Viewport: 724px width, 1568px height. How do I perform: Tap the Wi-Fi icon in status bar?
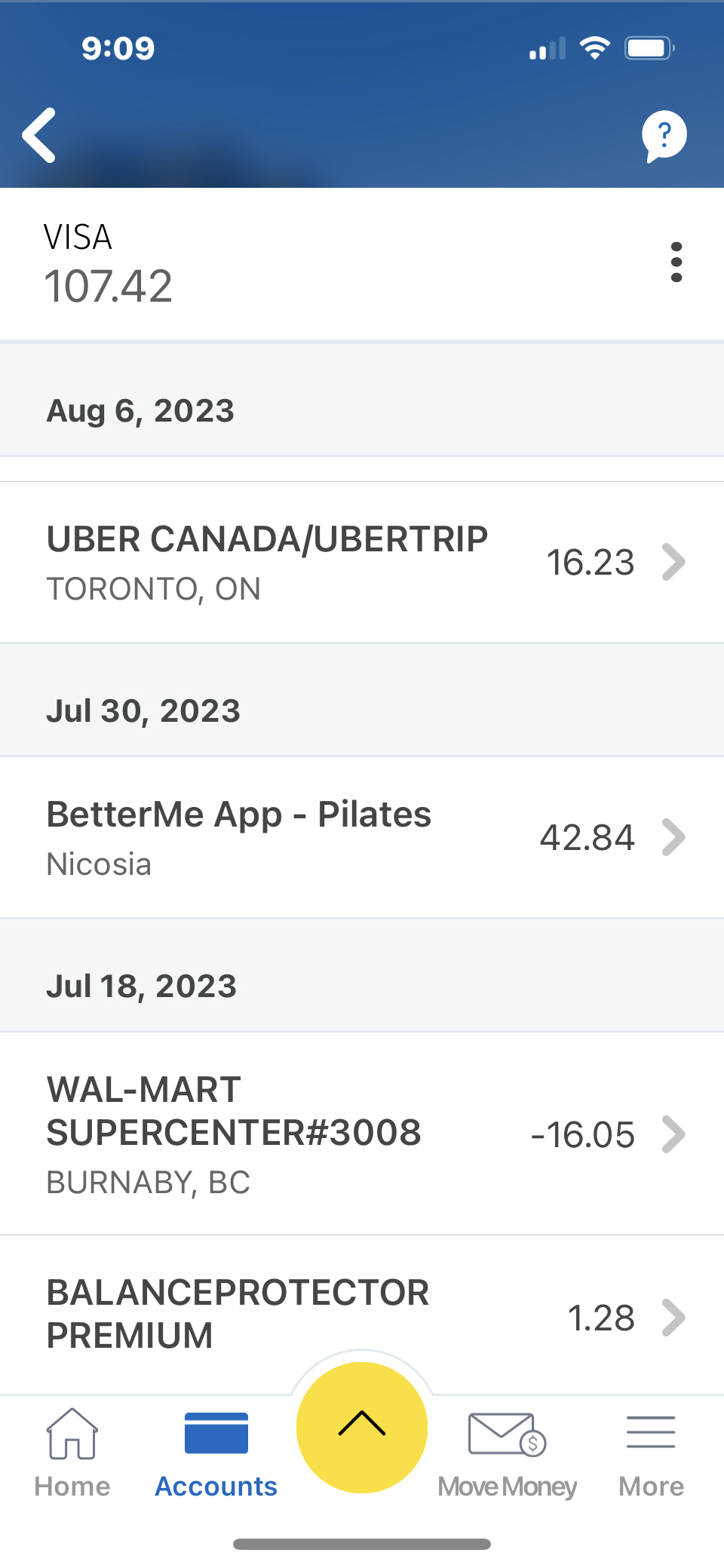click(x=594, y=48)
